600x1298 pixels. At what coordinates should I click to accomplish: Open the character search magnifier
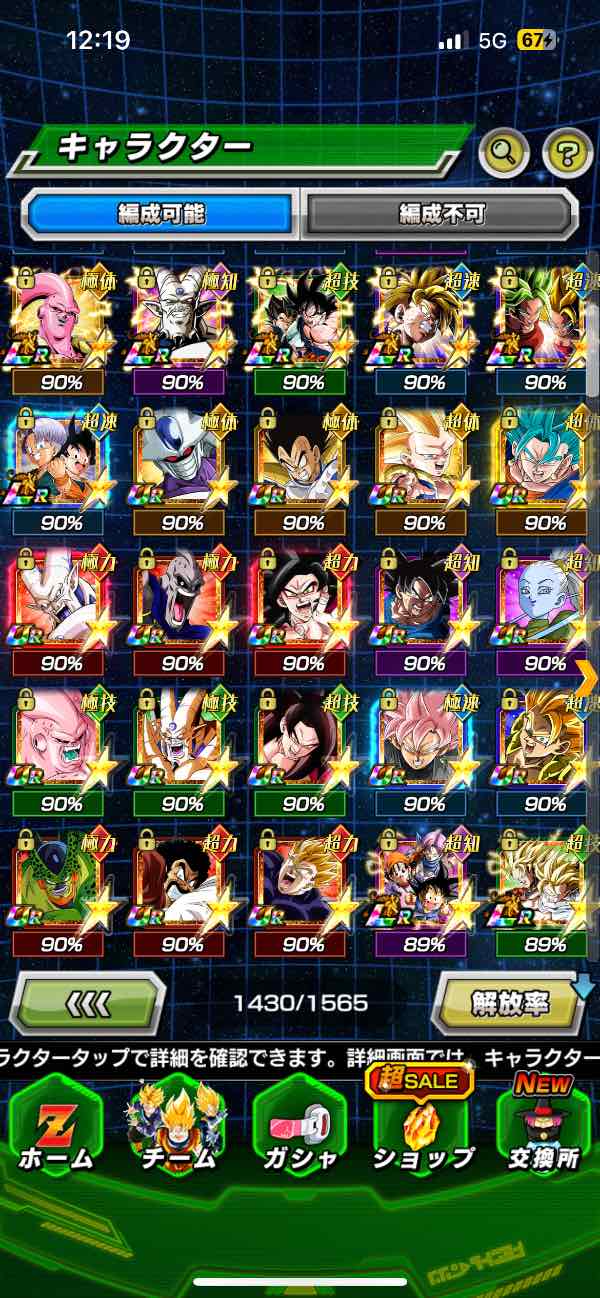click(504, 153)
